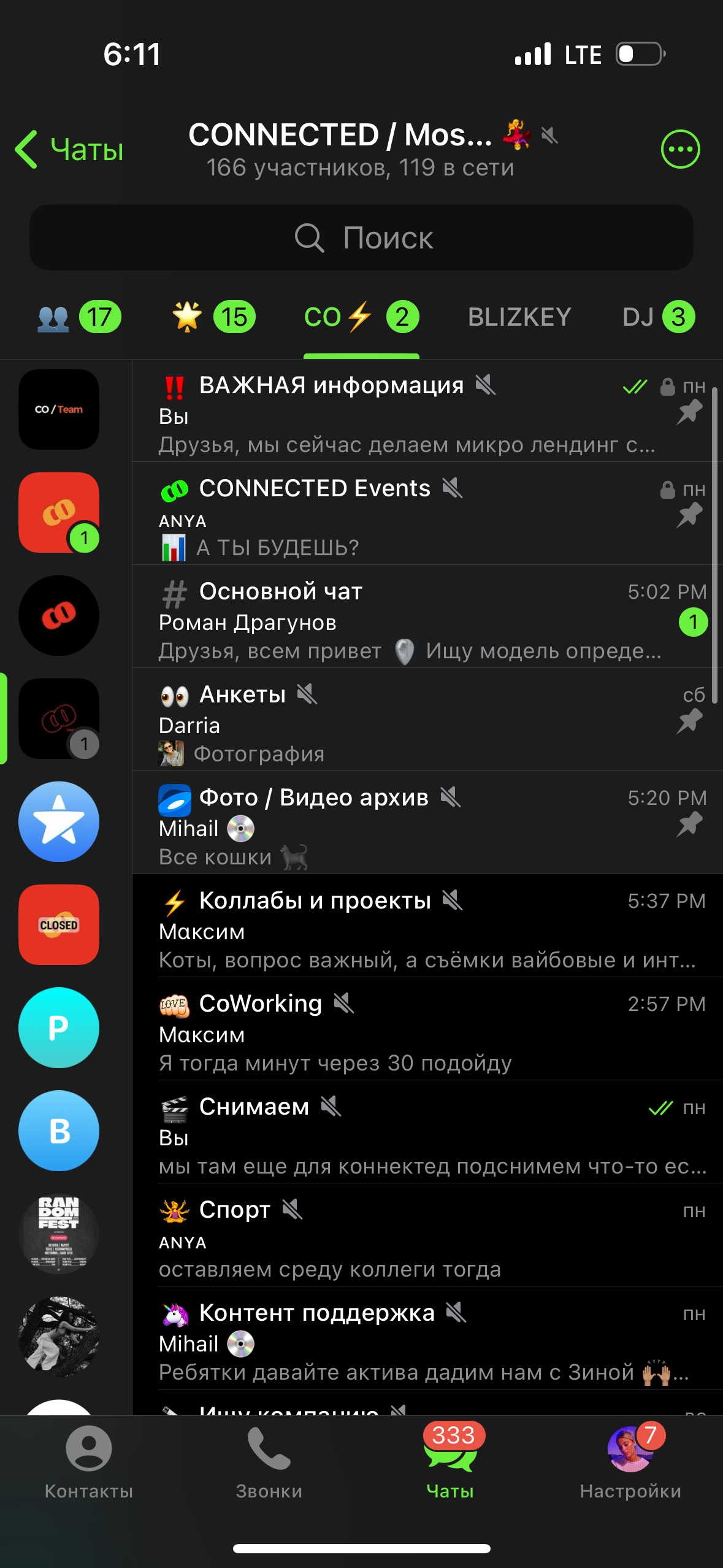Open the CO/Team folder in the sidebar

[58, 410]
